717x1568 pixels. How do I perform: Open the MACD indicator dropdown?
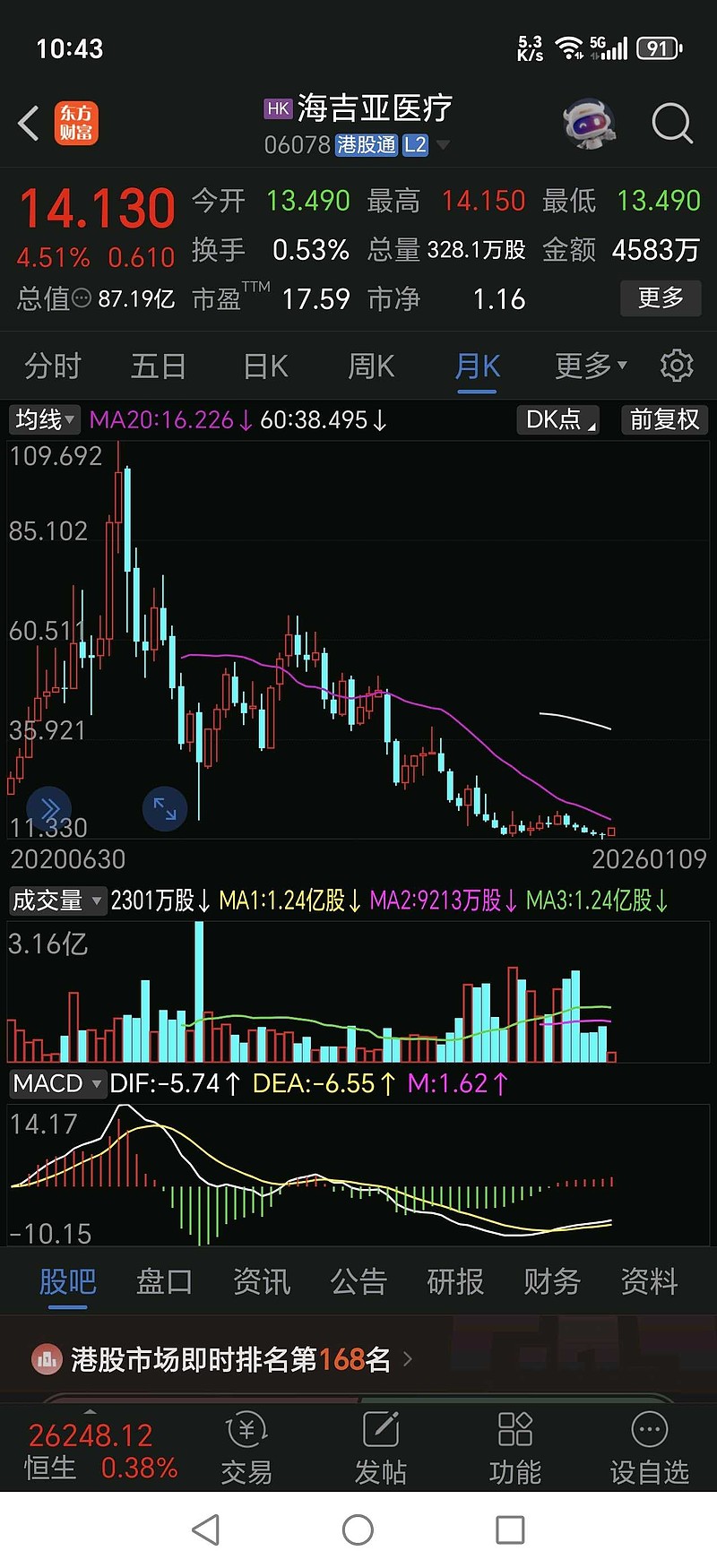[57, 1083]
